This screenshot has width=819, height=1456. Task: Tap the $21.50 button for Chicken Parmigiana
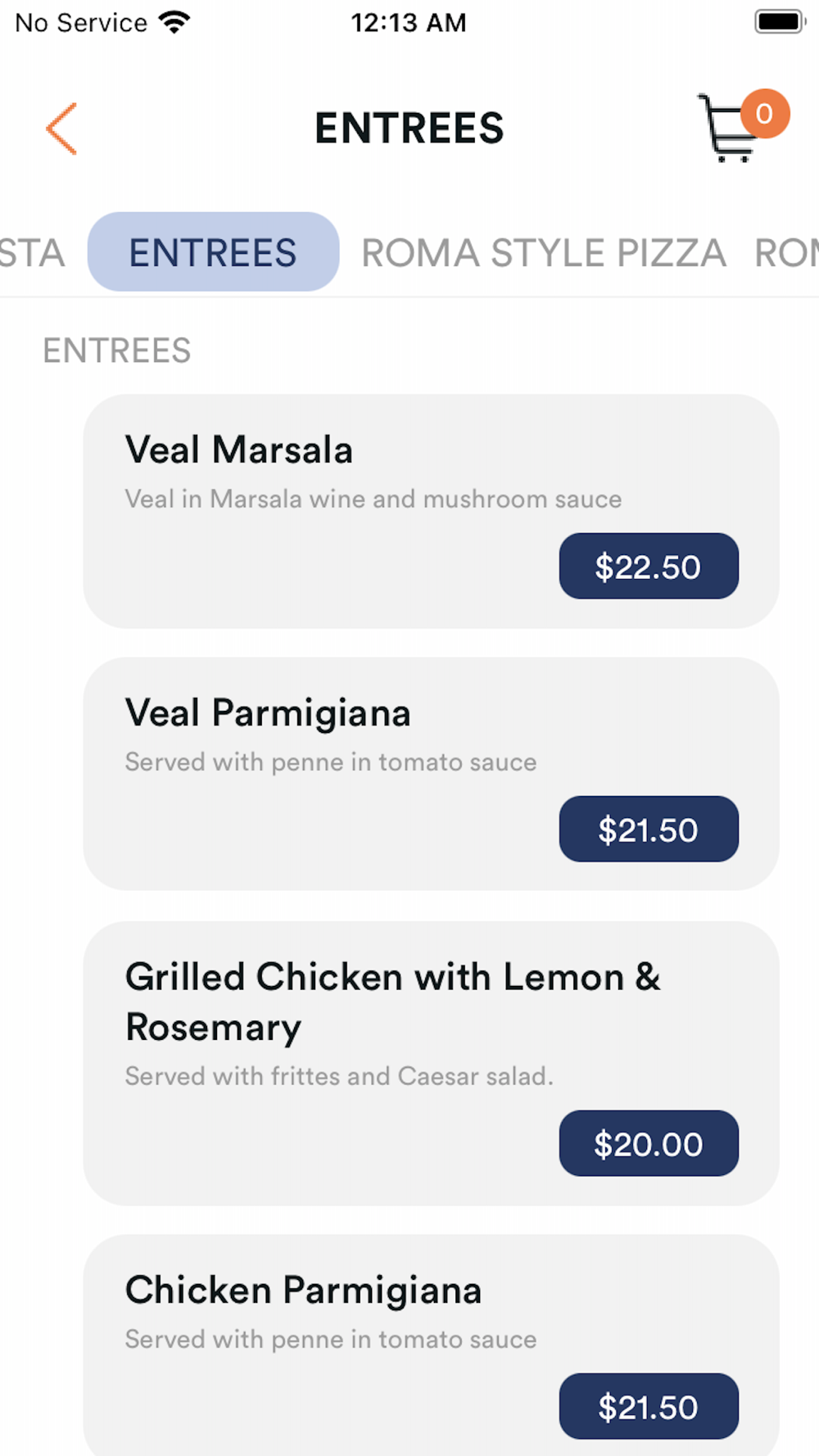tap(648, 1407)
